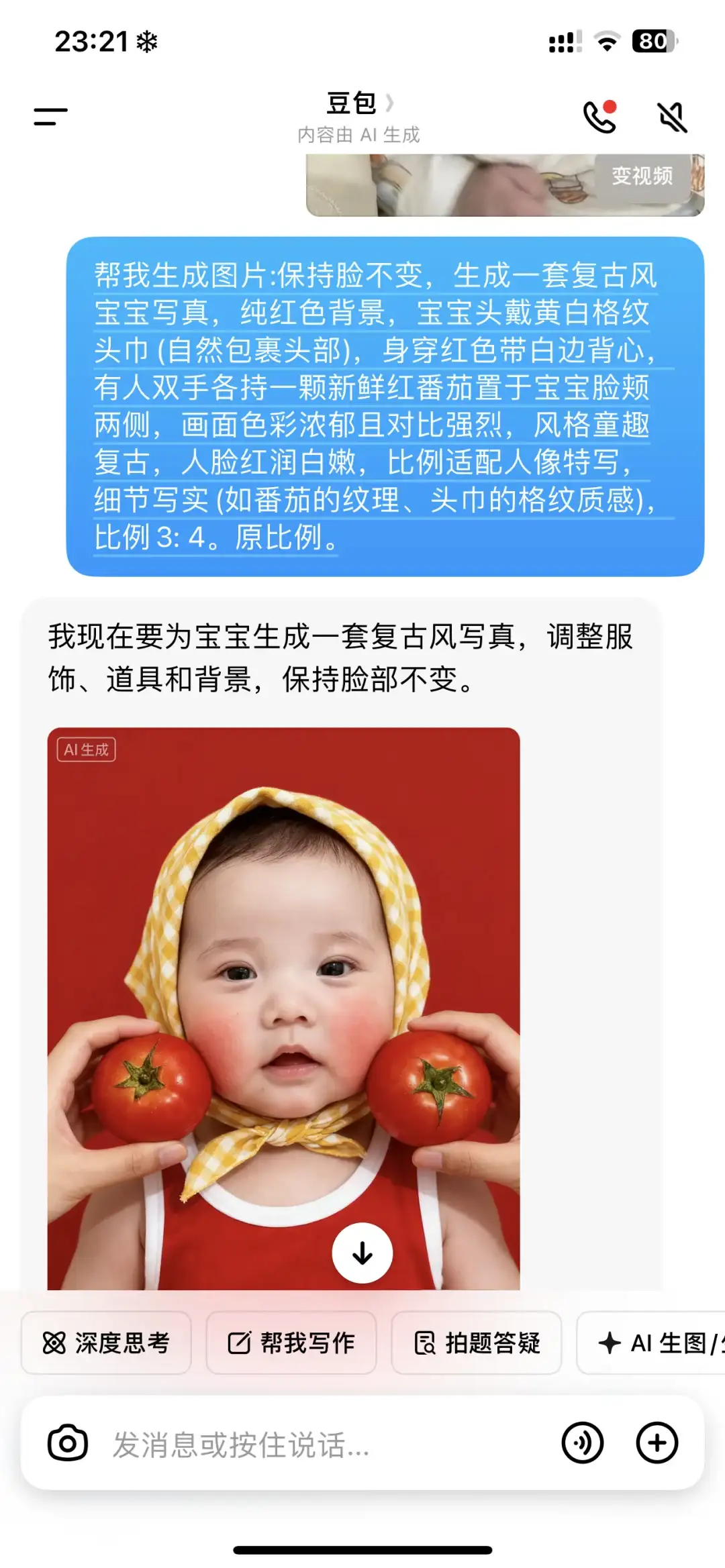This screenshot has height=1568, width=725.
Task: Start a voice call with 豆包
Action: (x=599, y=117)
